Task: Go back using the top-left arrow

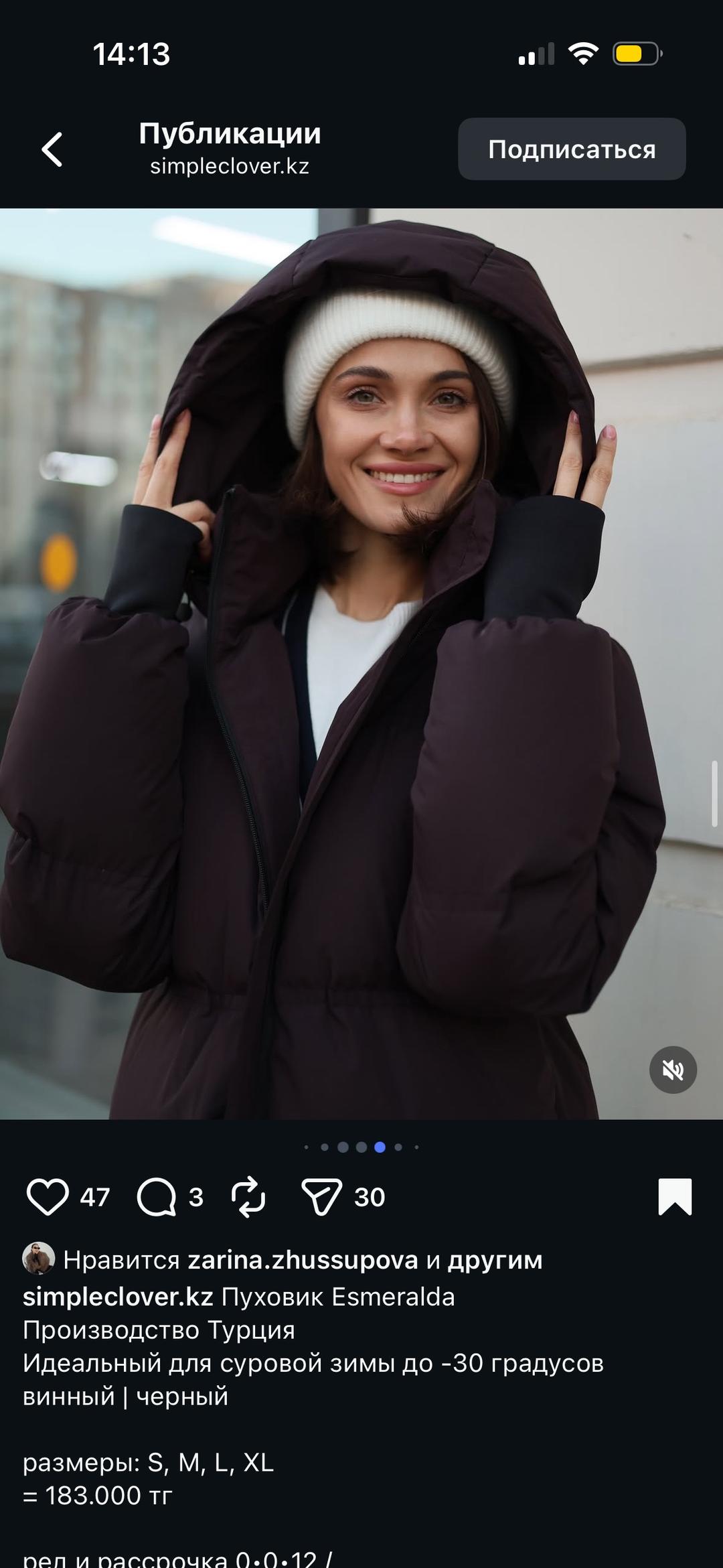Action: [x=52, y=149]
